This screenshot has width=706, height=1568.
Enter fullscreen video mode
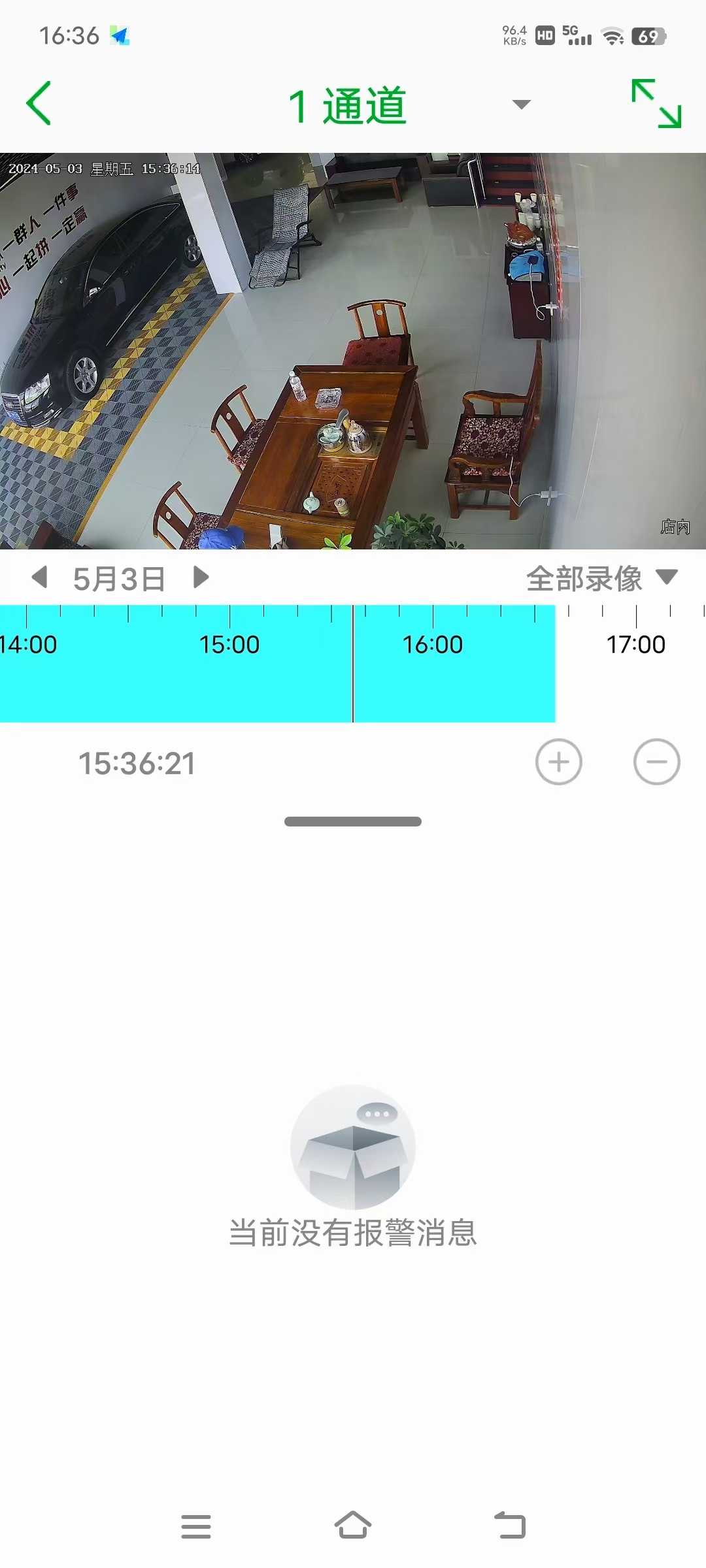coord(656,103)
